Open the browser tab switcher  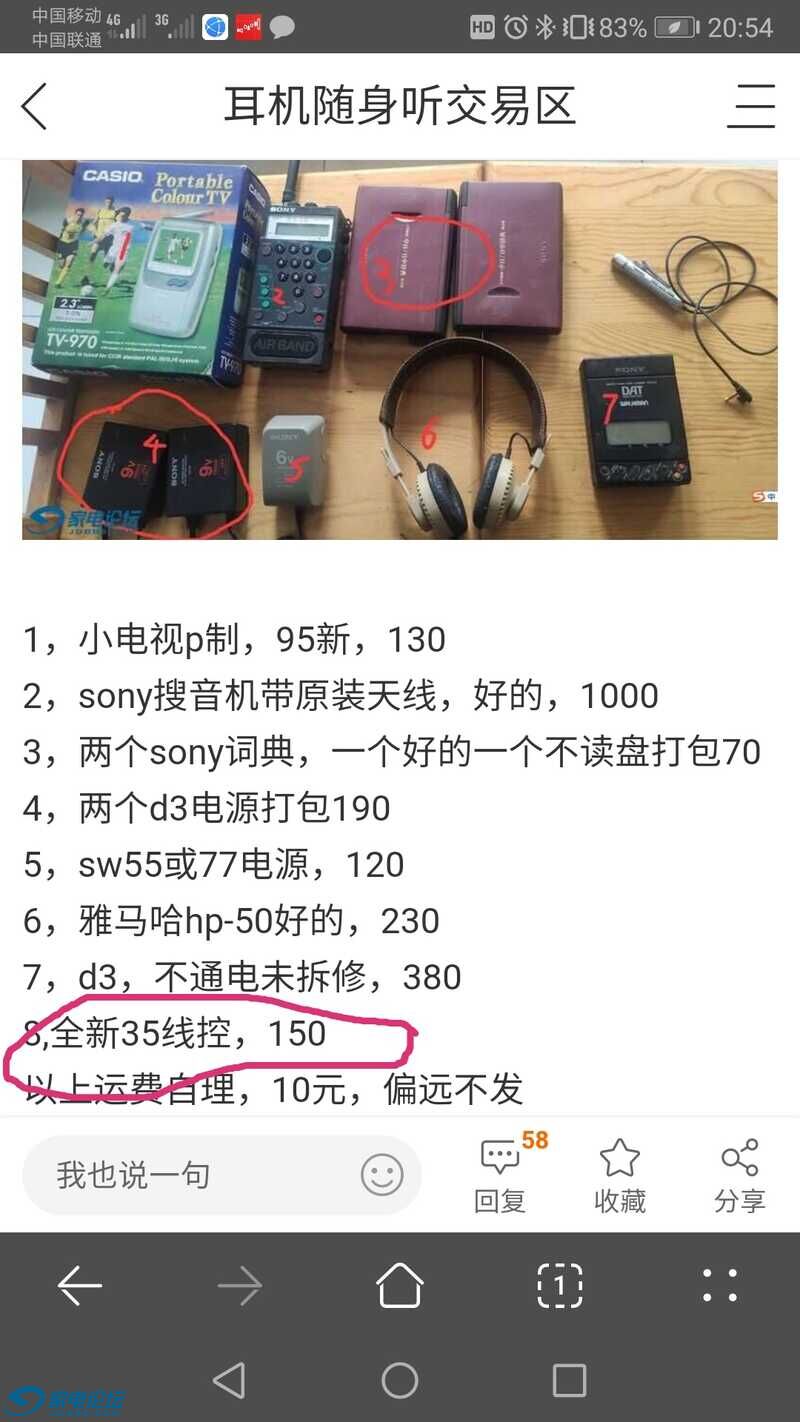coord(560,1286)
